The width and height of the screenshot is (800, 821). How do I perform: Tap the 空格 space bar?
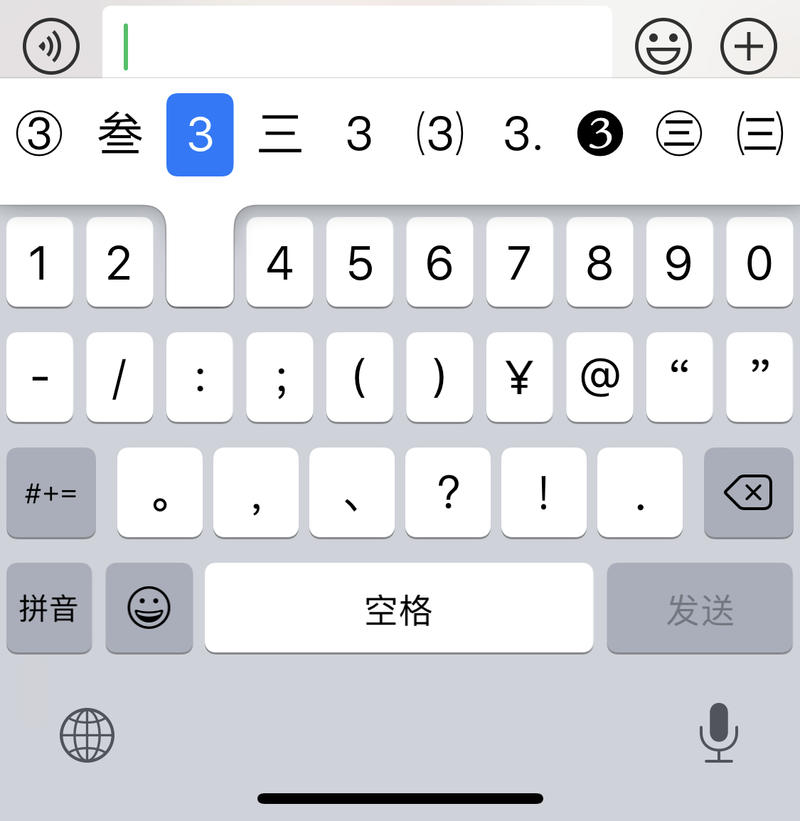point(398,608)
